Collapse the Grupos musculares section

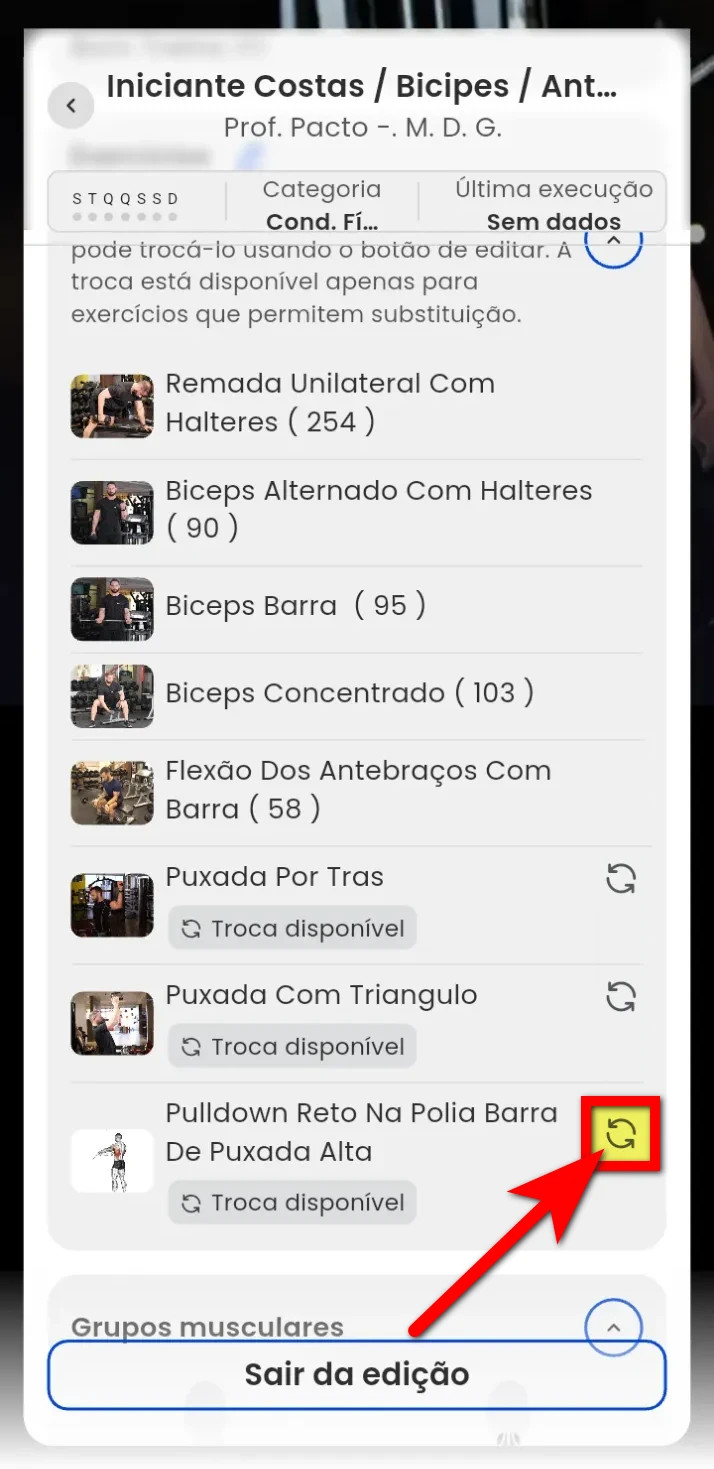(x=613, y=1326)
